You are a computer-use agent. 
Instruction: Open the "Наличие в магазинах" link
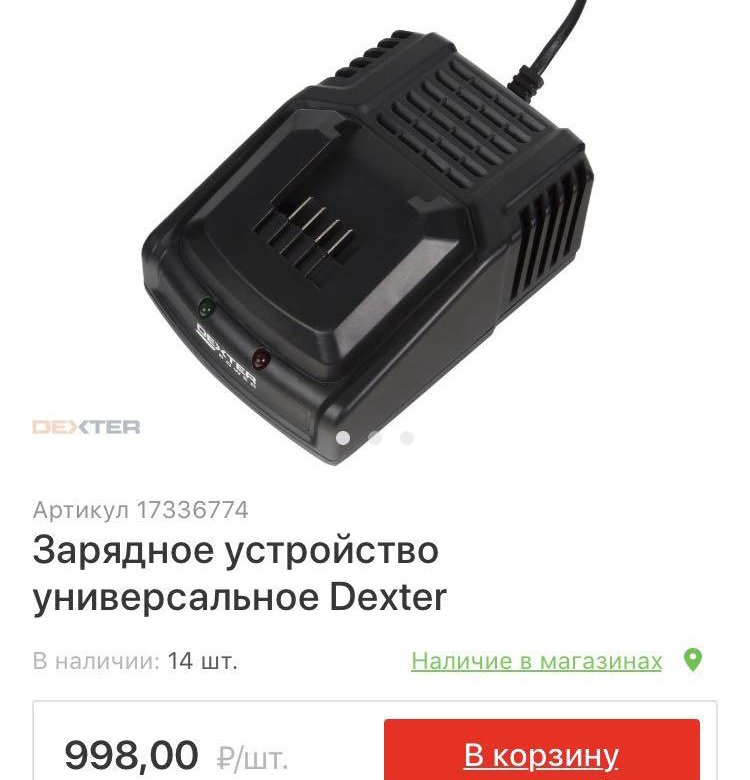click(536, 661)
